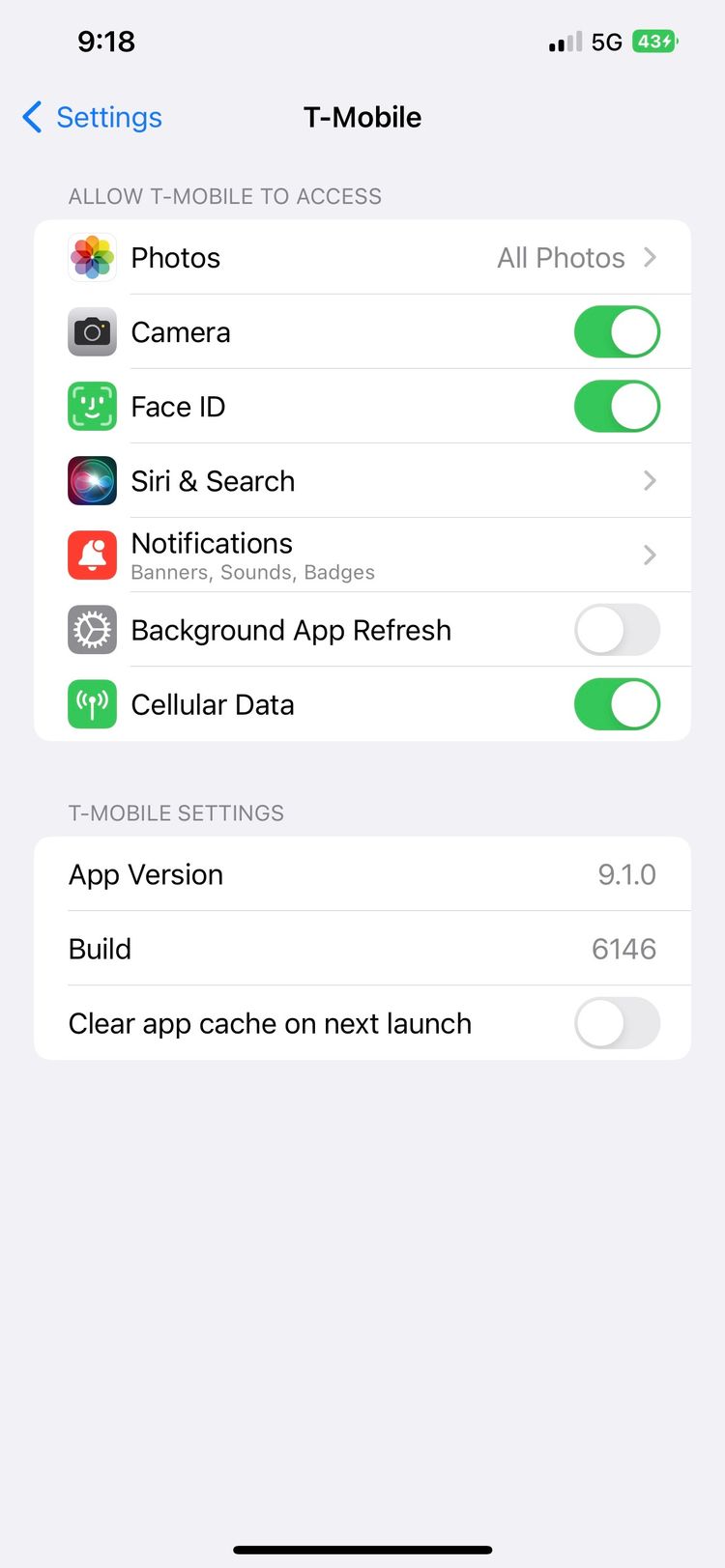725x1568 pixels.
Task: Open Photos access options
Action: pyautogui.click(x=362, y=258)
